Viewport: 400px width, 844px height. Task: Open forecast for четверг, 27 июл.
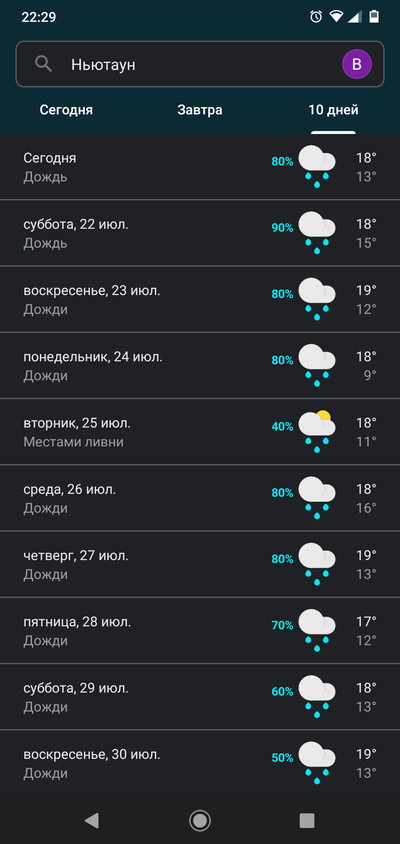click(x=200, y=564)
